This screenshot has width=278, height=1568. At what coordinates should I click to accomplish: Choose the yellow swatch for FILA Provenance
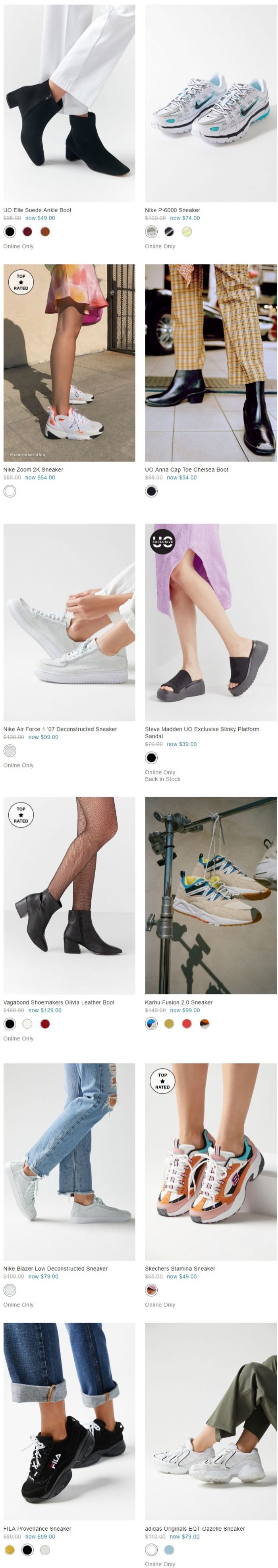10,1550
